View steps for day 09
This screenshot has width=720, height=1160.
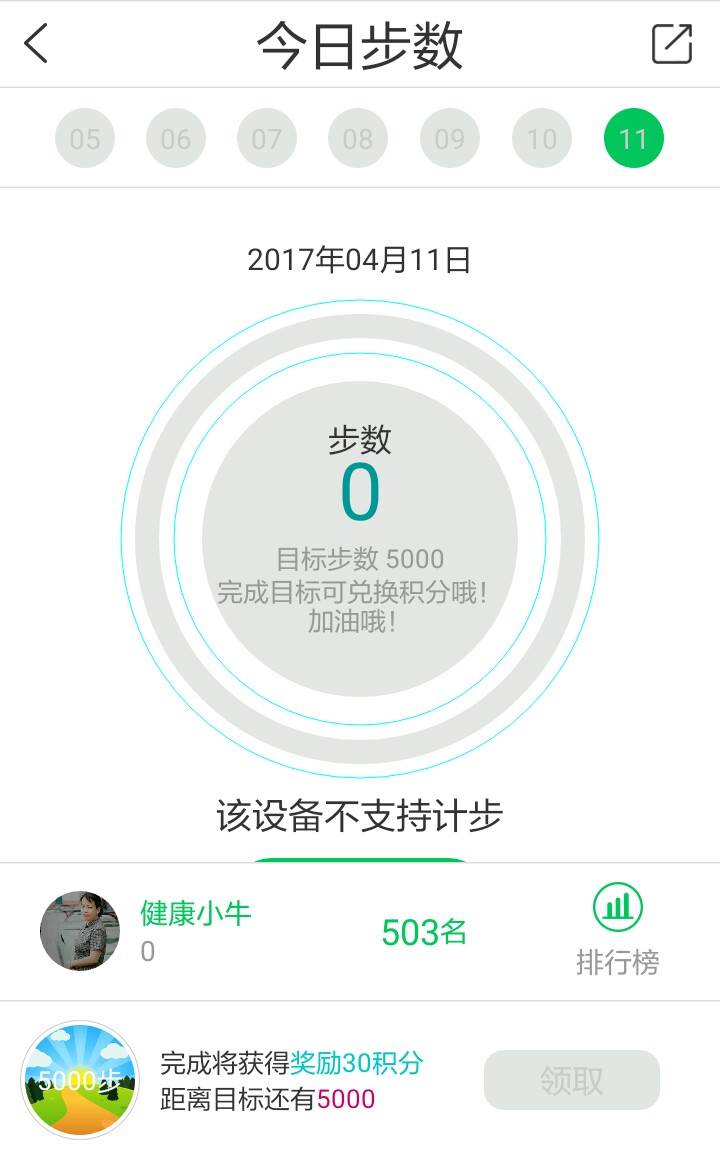pos(450,138)
